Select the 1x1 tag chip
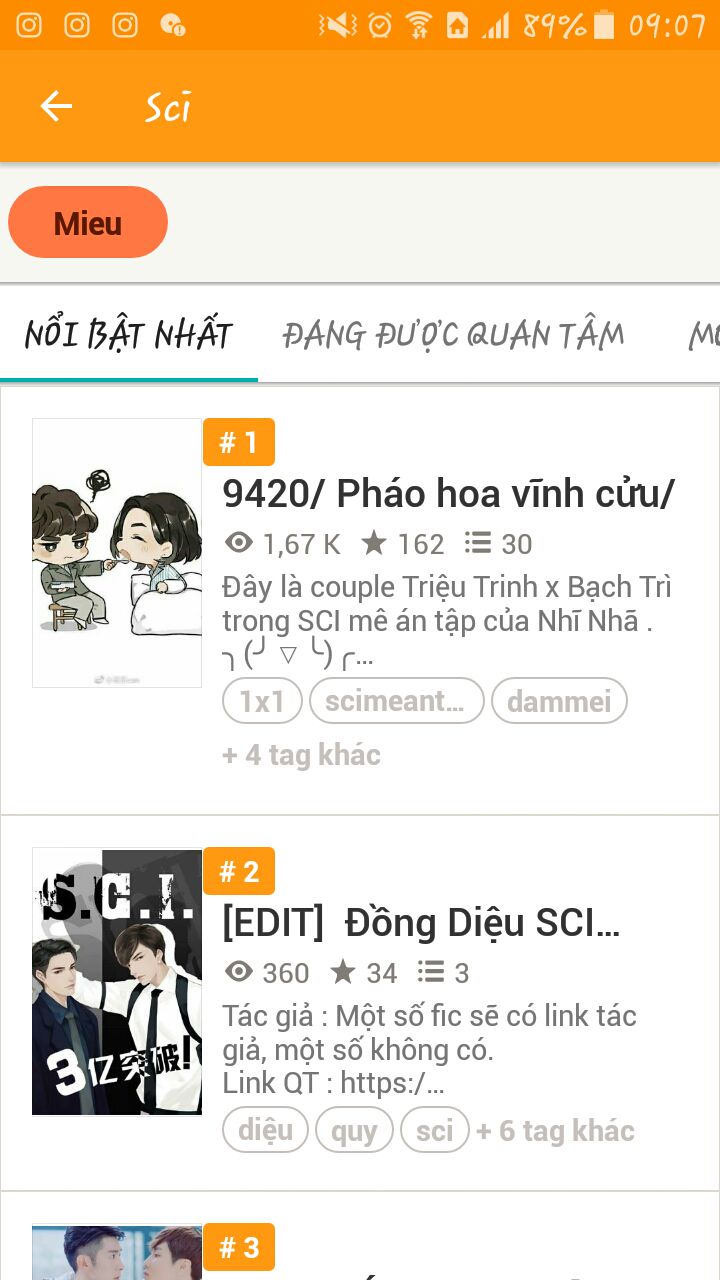Image resolution: width=720 pixels, height=1280 pixels. (261, 701)
